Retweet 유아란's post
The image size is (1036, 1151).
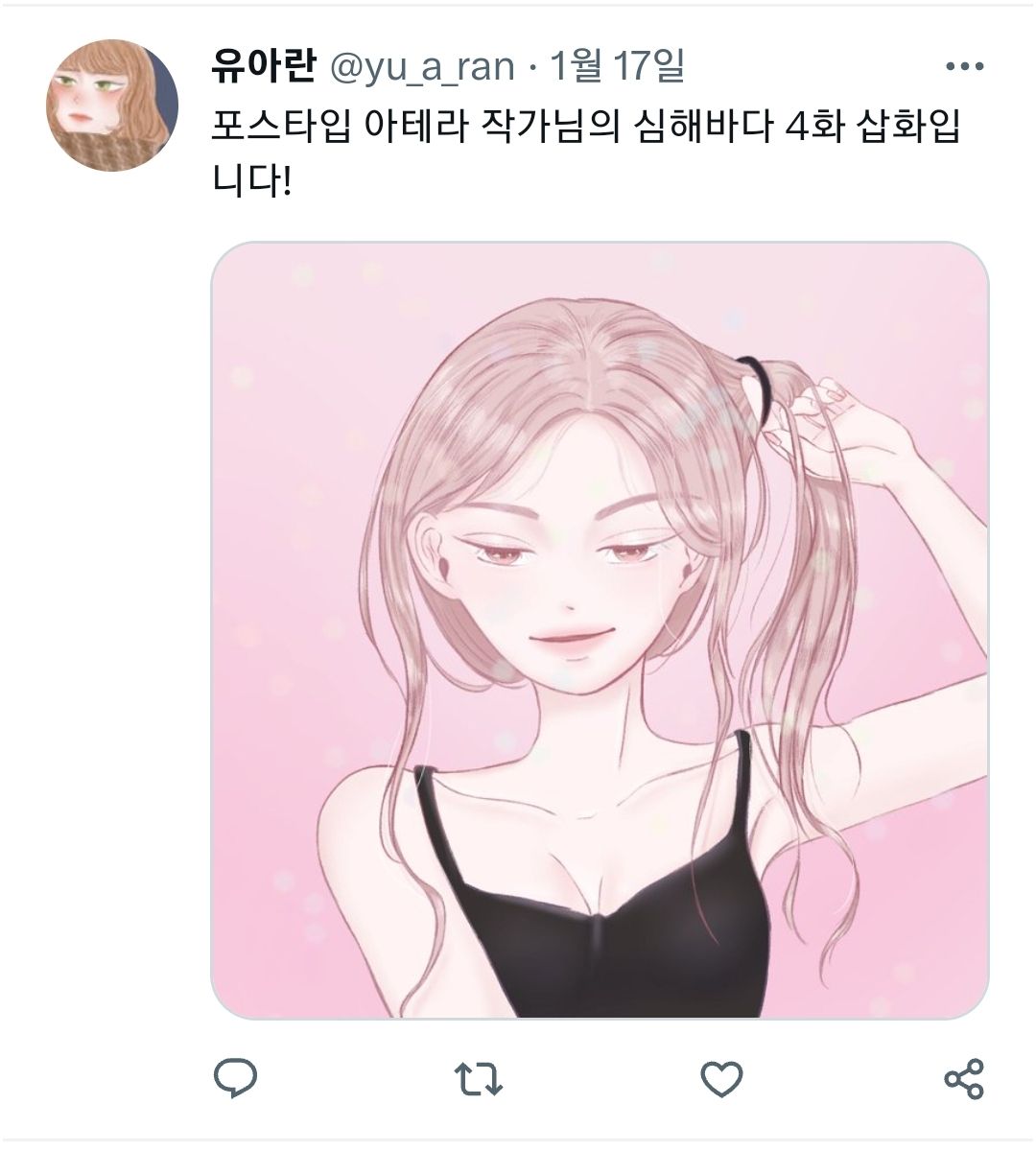tap(478, 1079)
